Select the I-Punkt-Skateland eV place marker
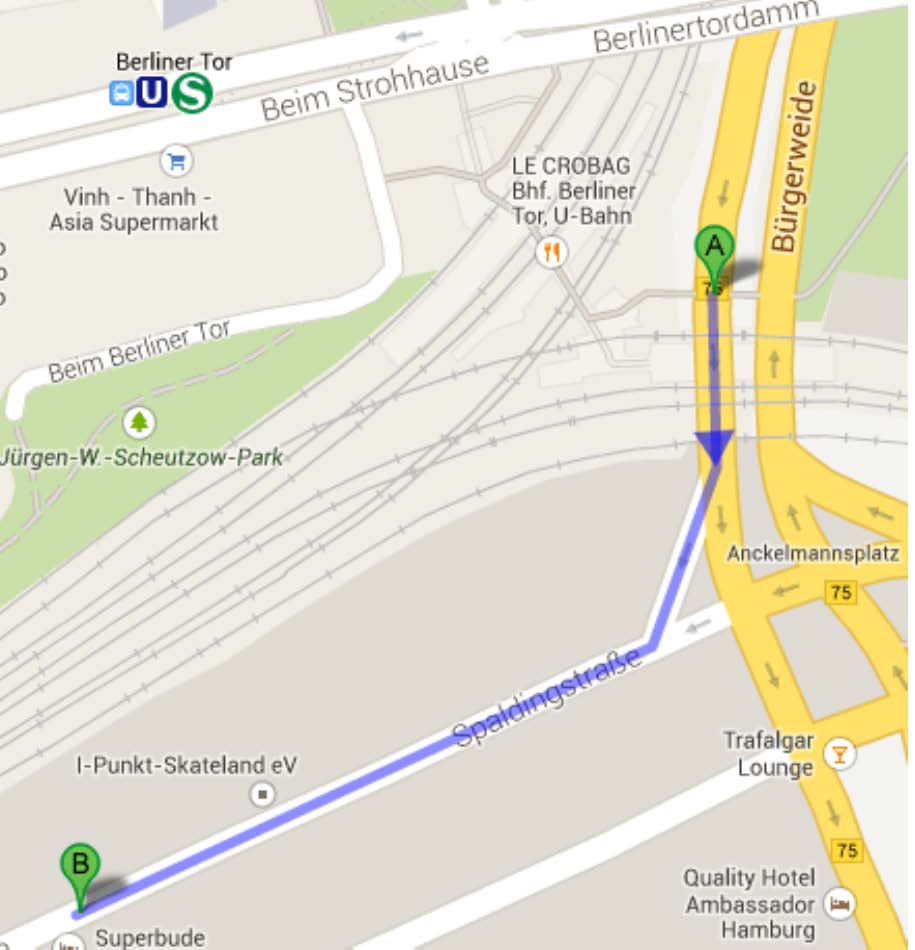This screenshot has height=950, width=915. click(x=263, y=794)
